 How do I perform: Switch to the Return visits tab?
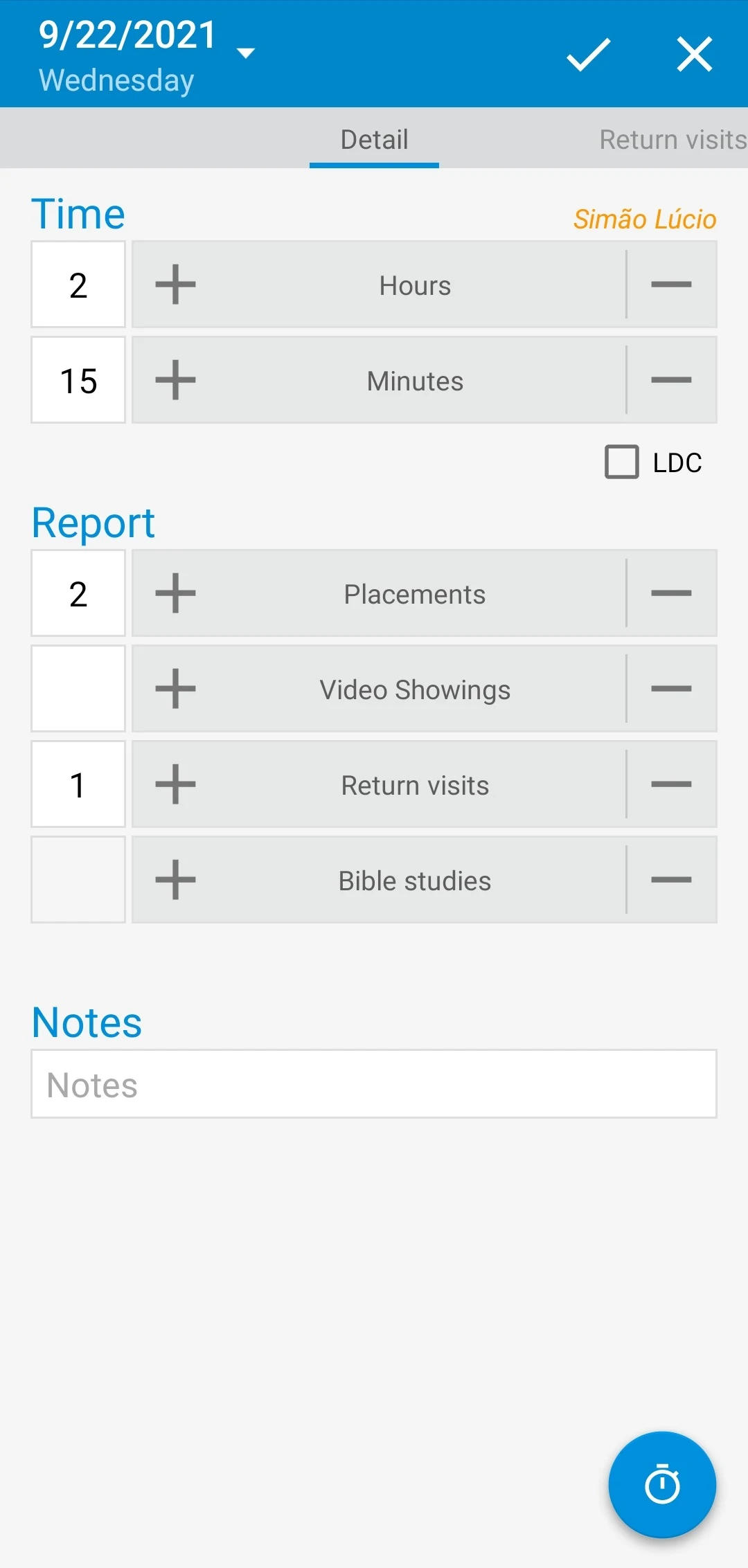click(673, 139)
